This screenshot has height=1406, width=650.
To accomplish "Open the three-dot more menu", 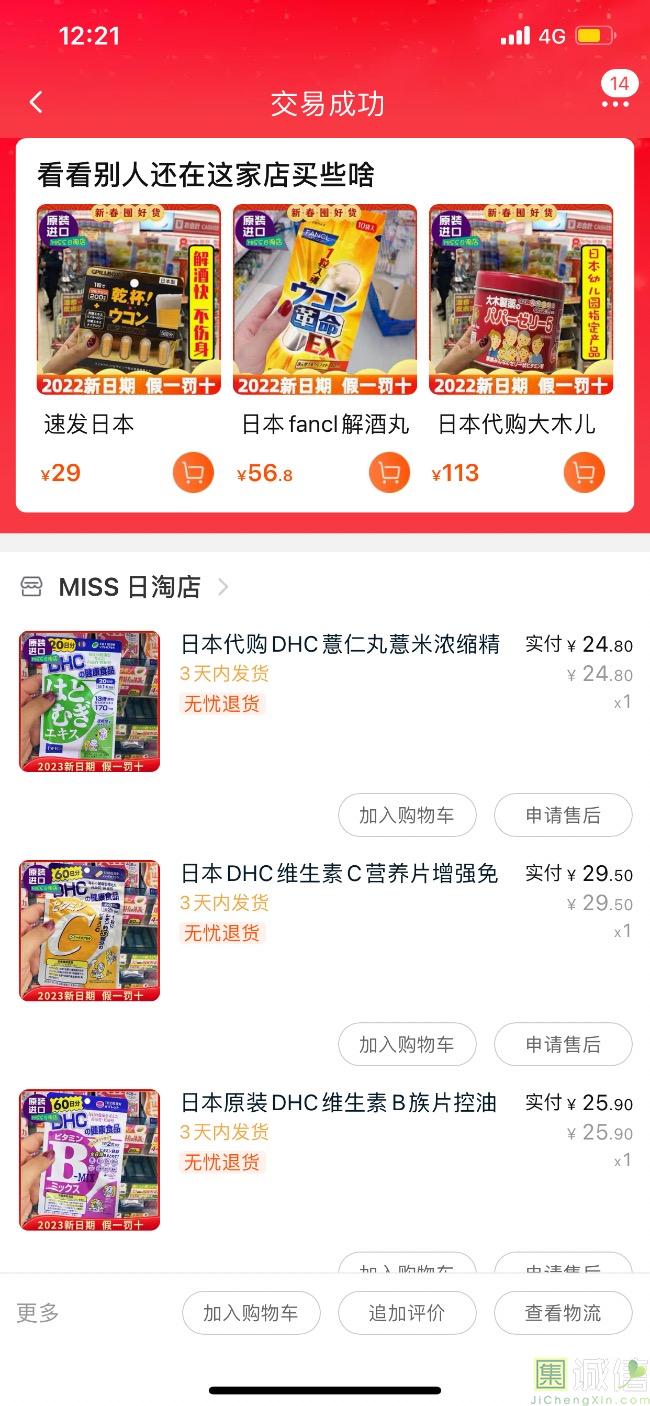I will [x=615, y=103].
